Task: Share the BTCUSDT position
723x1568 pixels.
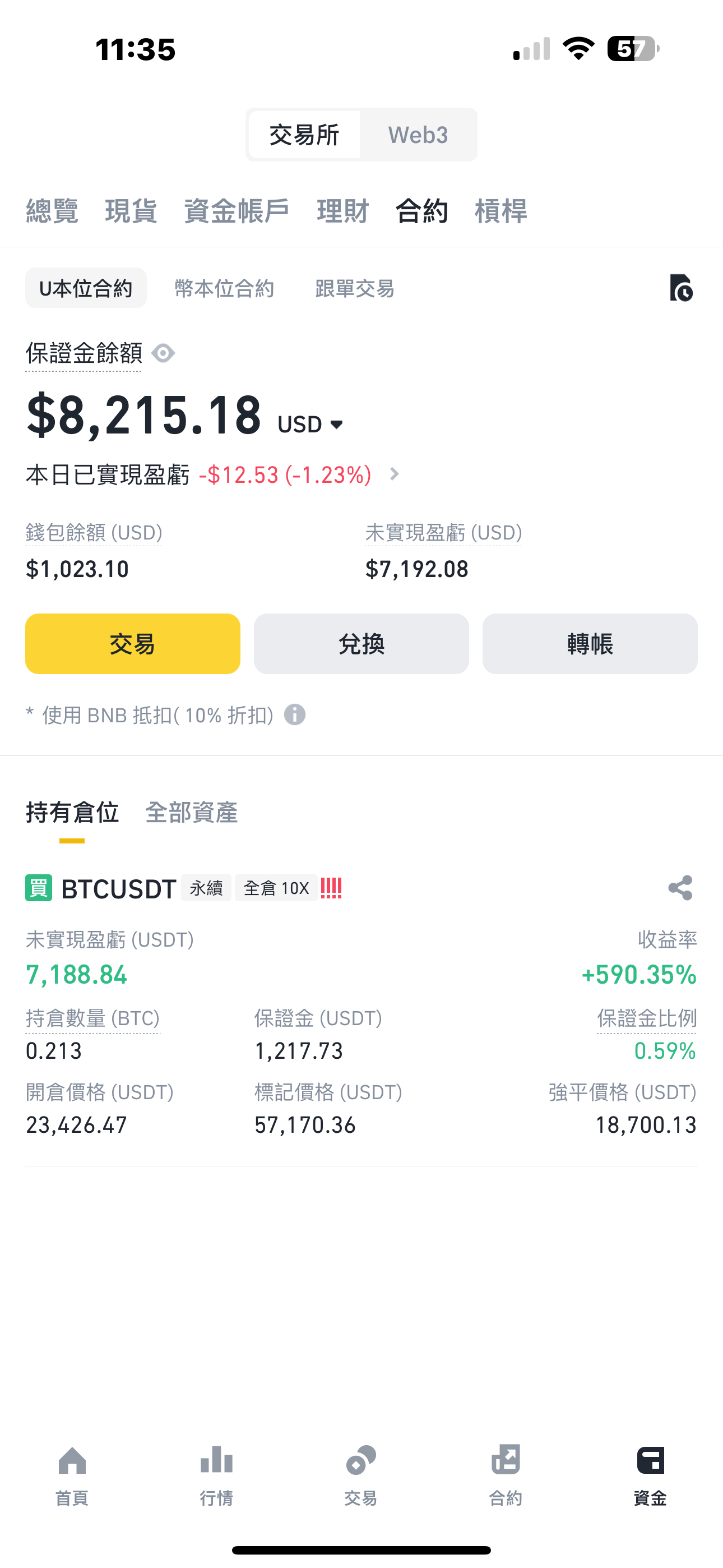Action: coord(680,888)
